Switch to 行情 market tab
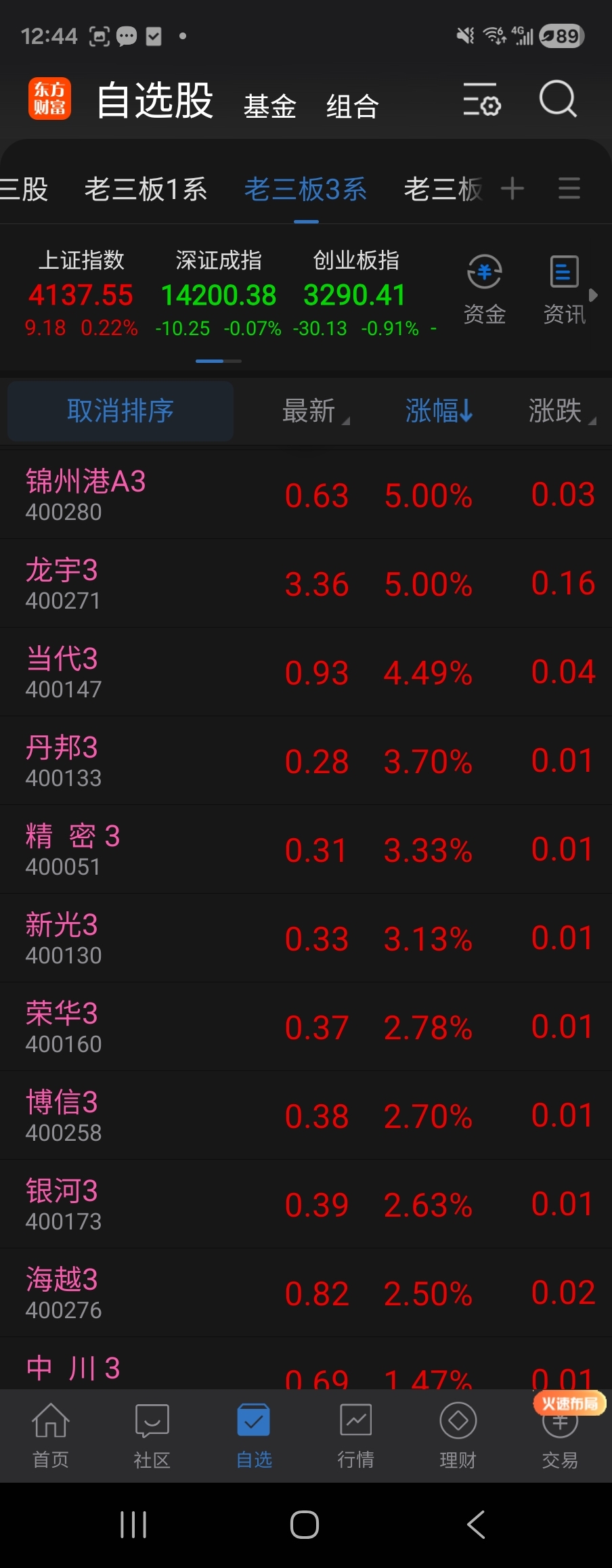 355,1435
